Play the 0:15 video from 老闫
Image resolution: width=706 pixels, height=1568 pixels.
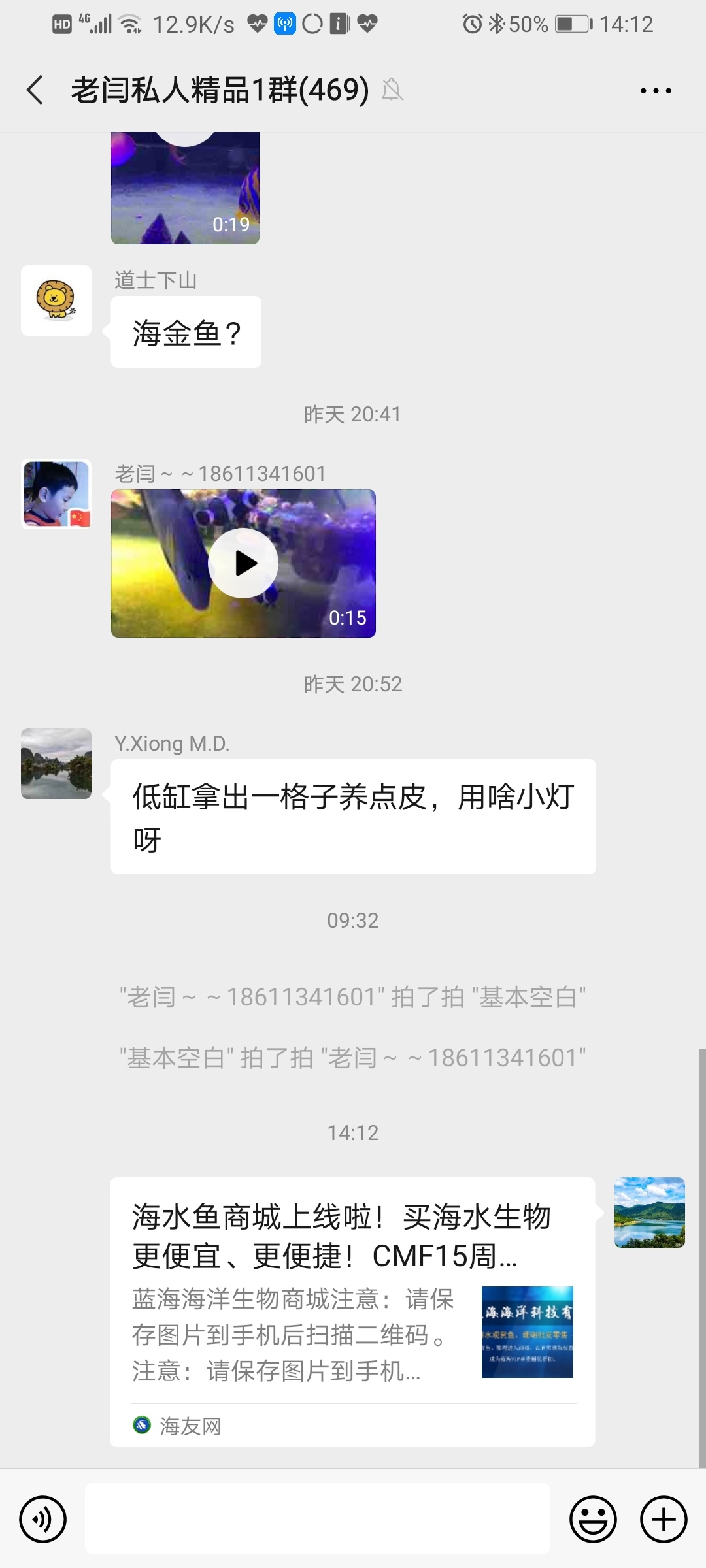click(243, 563)
